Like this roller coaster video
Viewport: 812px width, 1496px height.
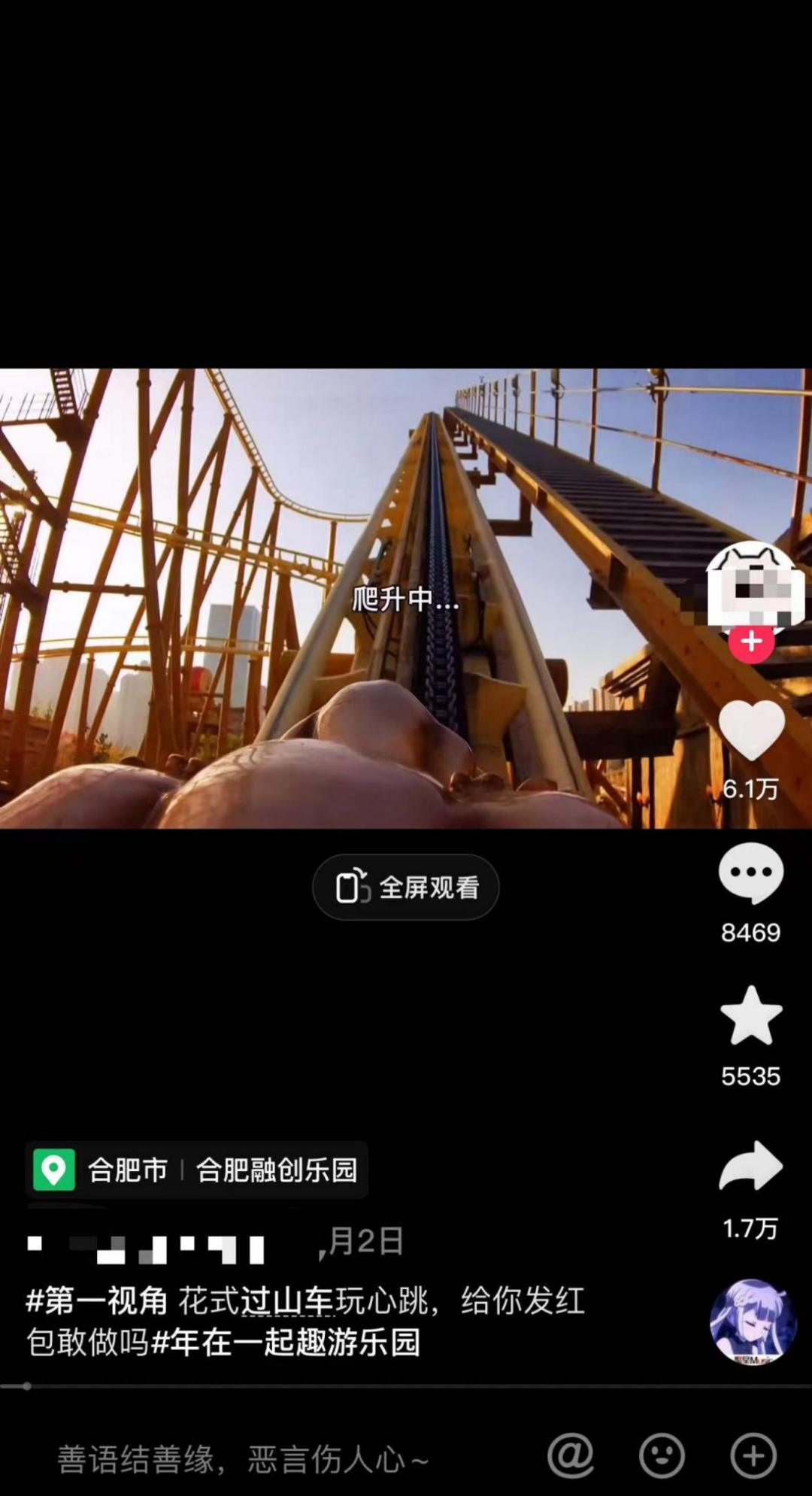[x=751, y=731]
